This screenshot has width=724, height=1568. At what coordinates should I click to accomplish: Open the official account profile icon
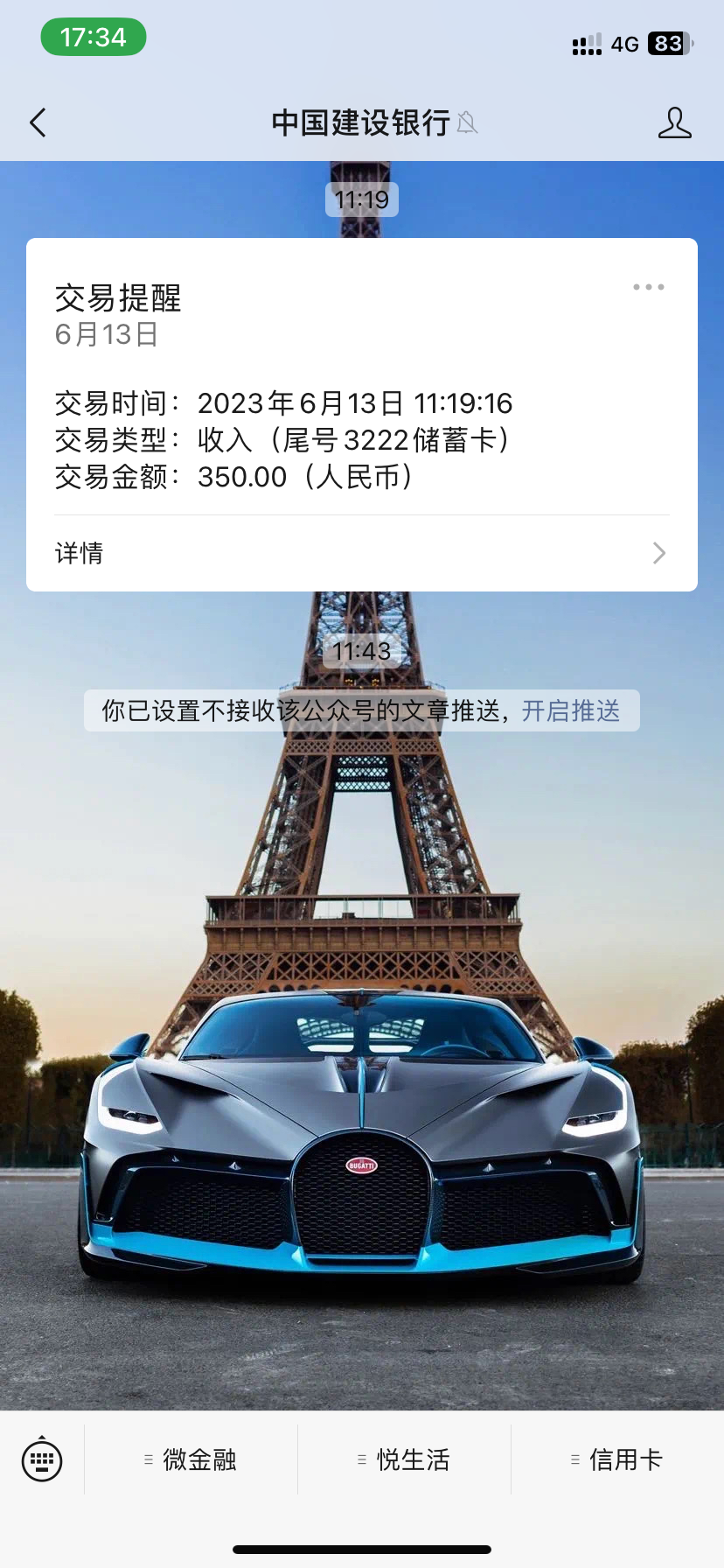coord(674,123)
